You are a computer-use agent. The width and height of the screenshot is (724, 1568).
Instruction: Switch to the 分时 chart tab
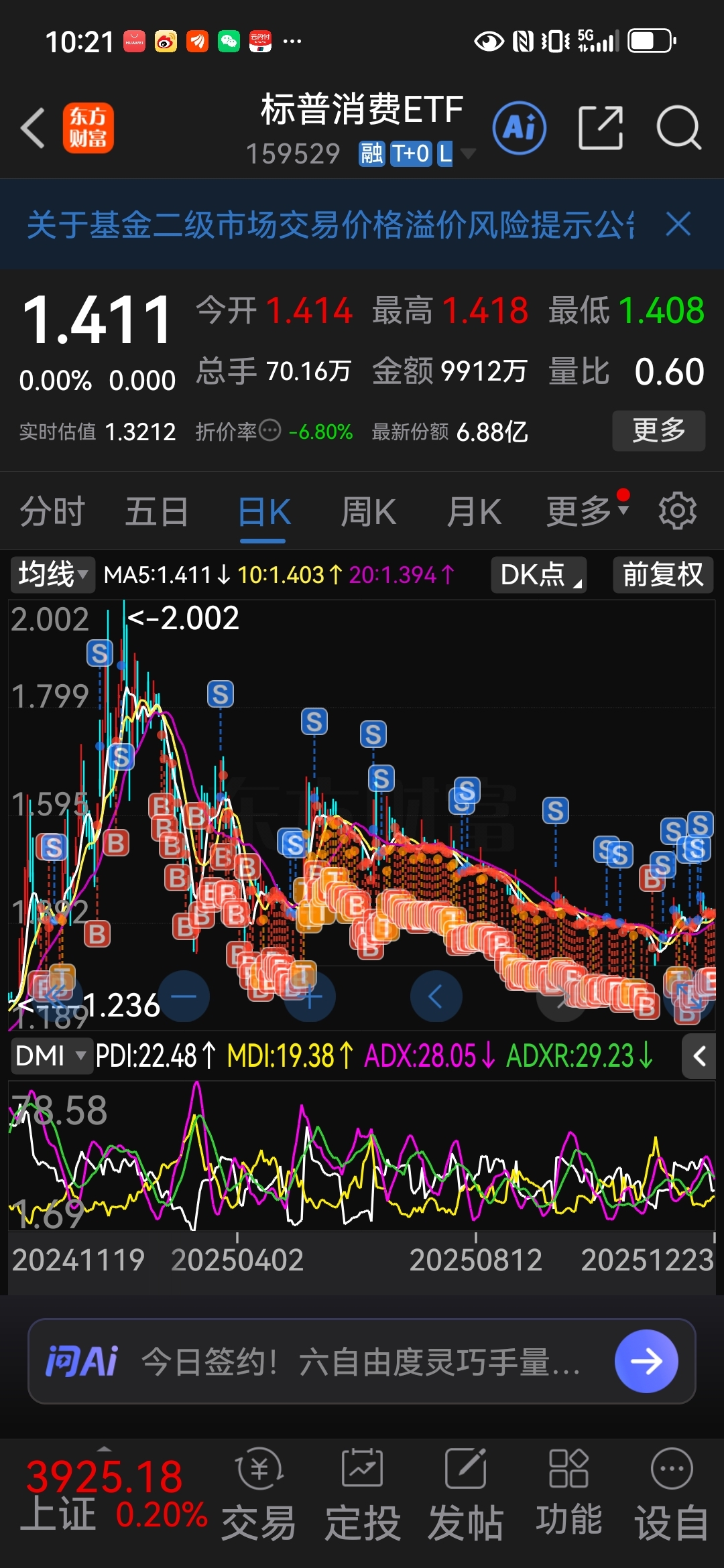[x=52, y=512]
